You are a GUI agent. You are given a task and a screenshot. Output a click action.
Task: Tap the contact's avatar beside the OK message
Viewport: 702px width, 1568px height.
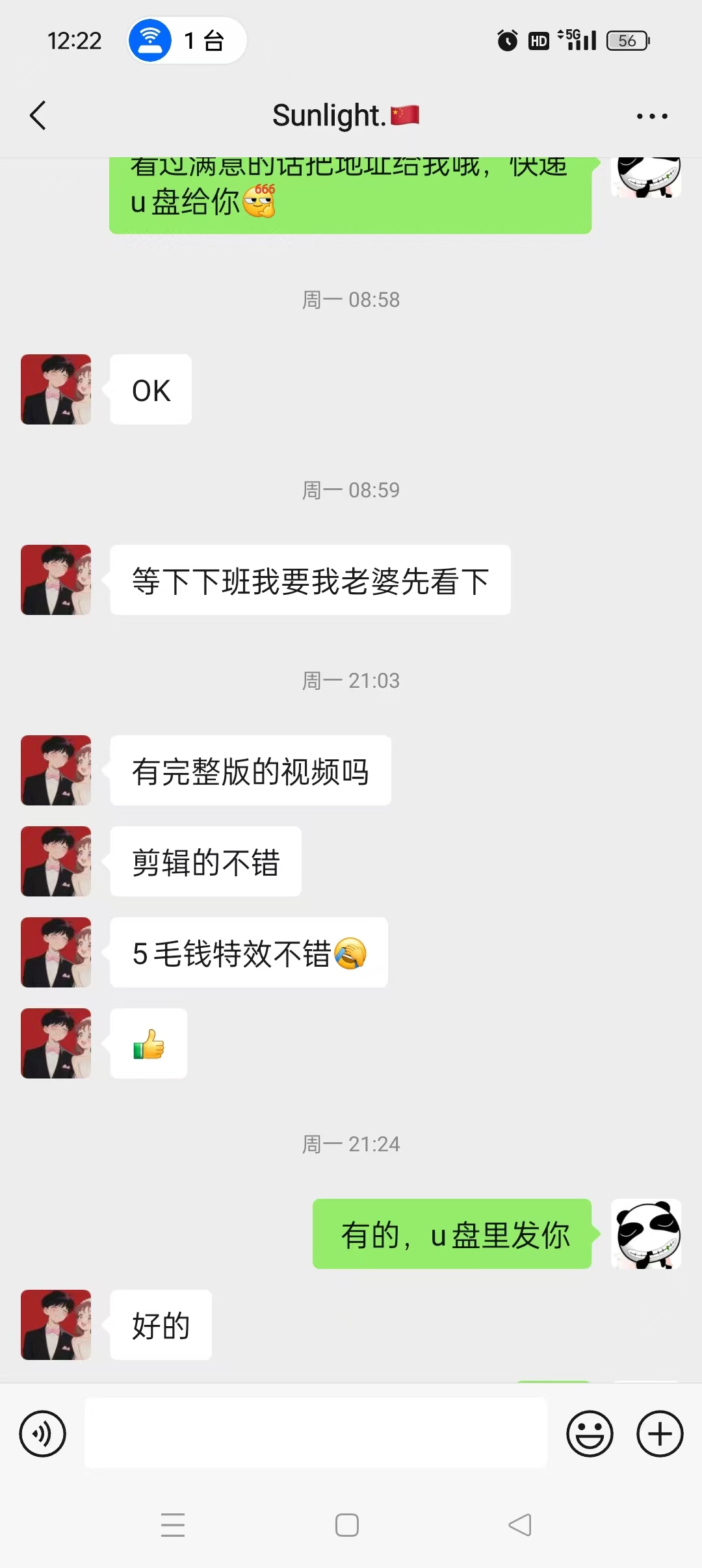[x=56, y=389]
